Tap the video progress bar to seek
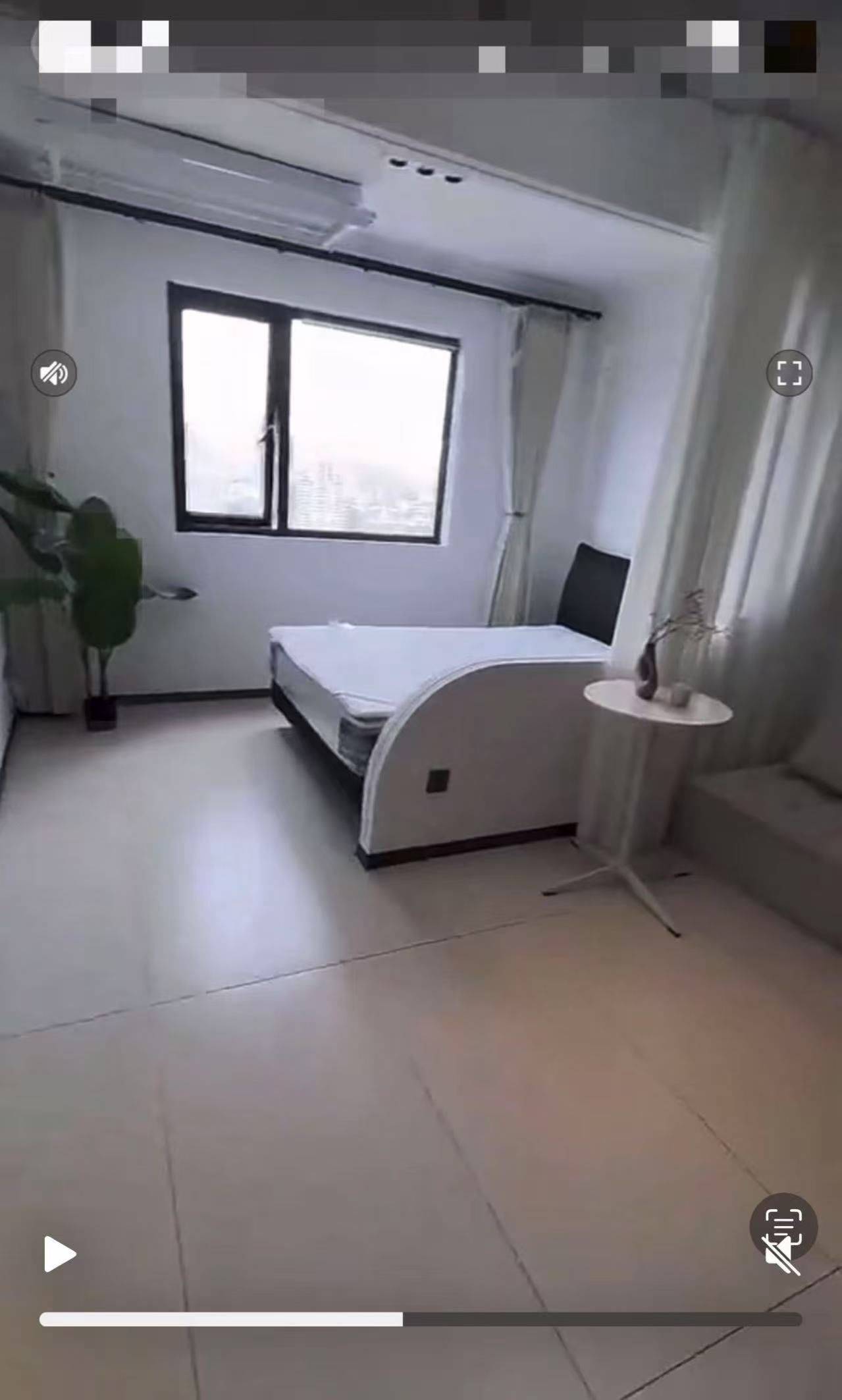 421,1319
